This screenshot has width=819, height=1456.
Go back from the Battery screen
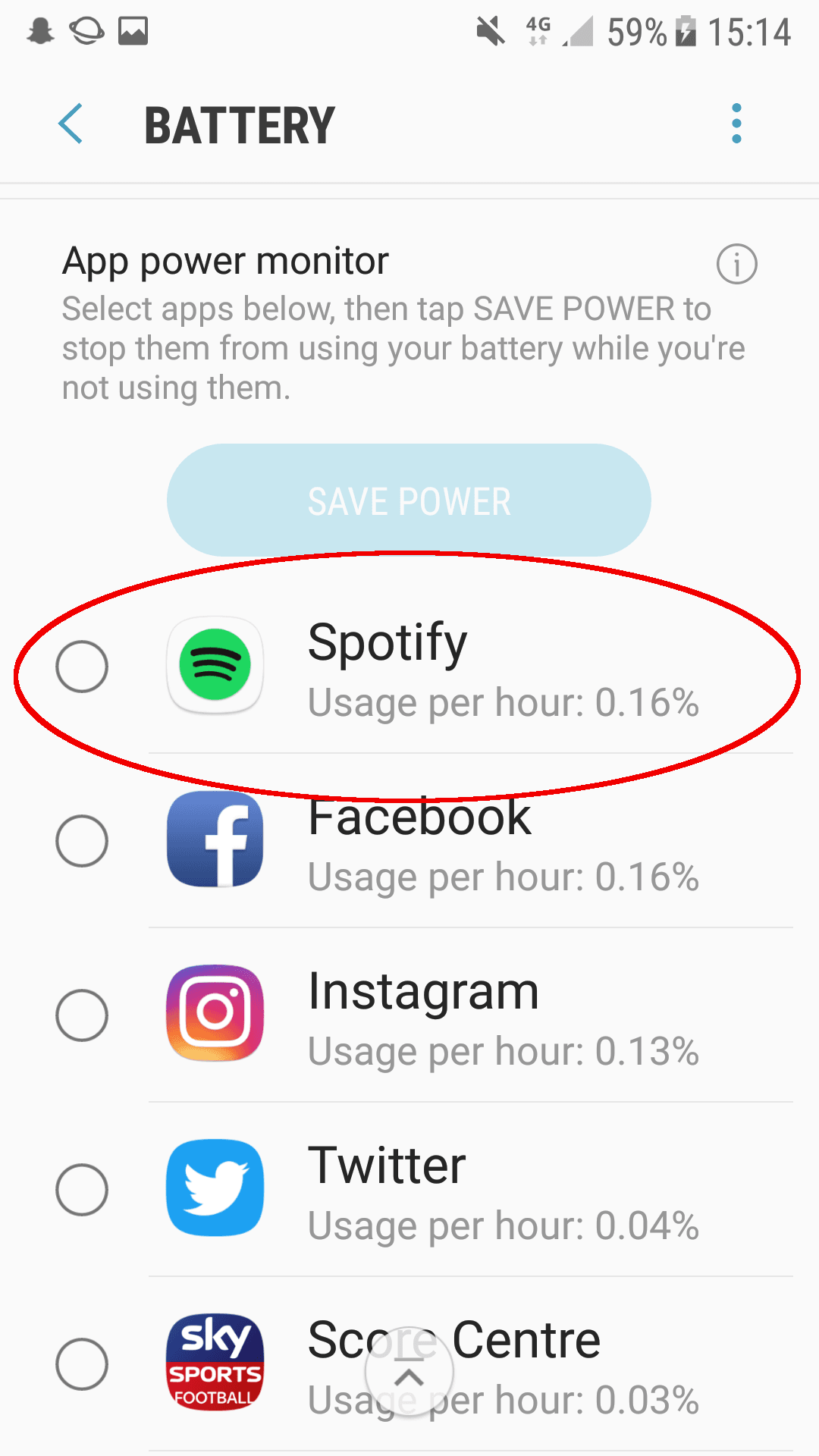pyautogui.click(x=71, y=124)
